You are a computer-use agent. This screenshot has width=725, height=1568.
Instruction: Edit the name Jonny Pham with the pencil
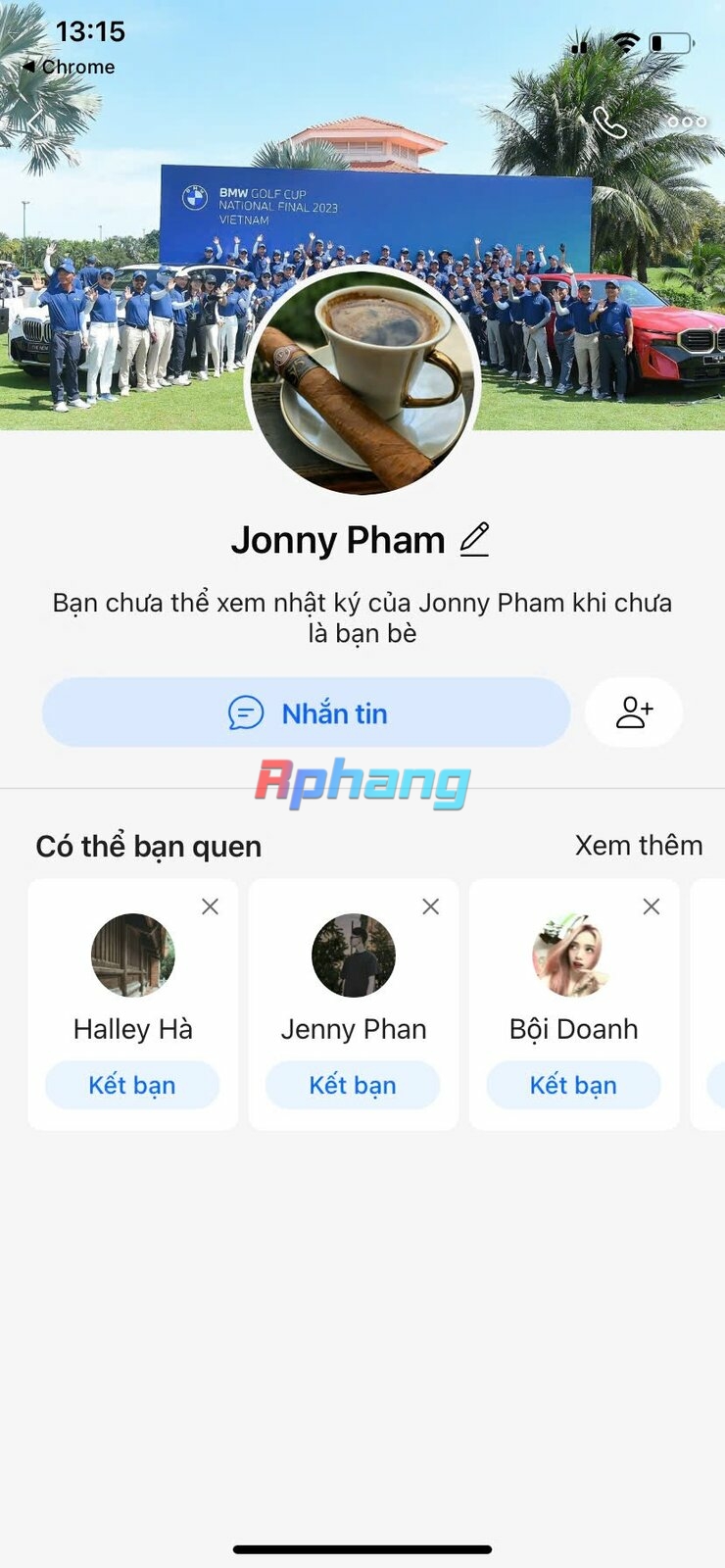[475, 540]
